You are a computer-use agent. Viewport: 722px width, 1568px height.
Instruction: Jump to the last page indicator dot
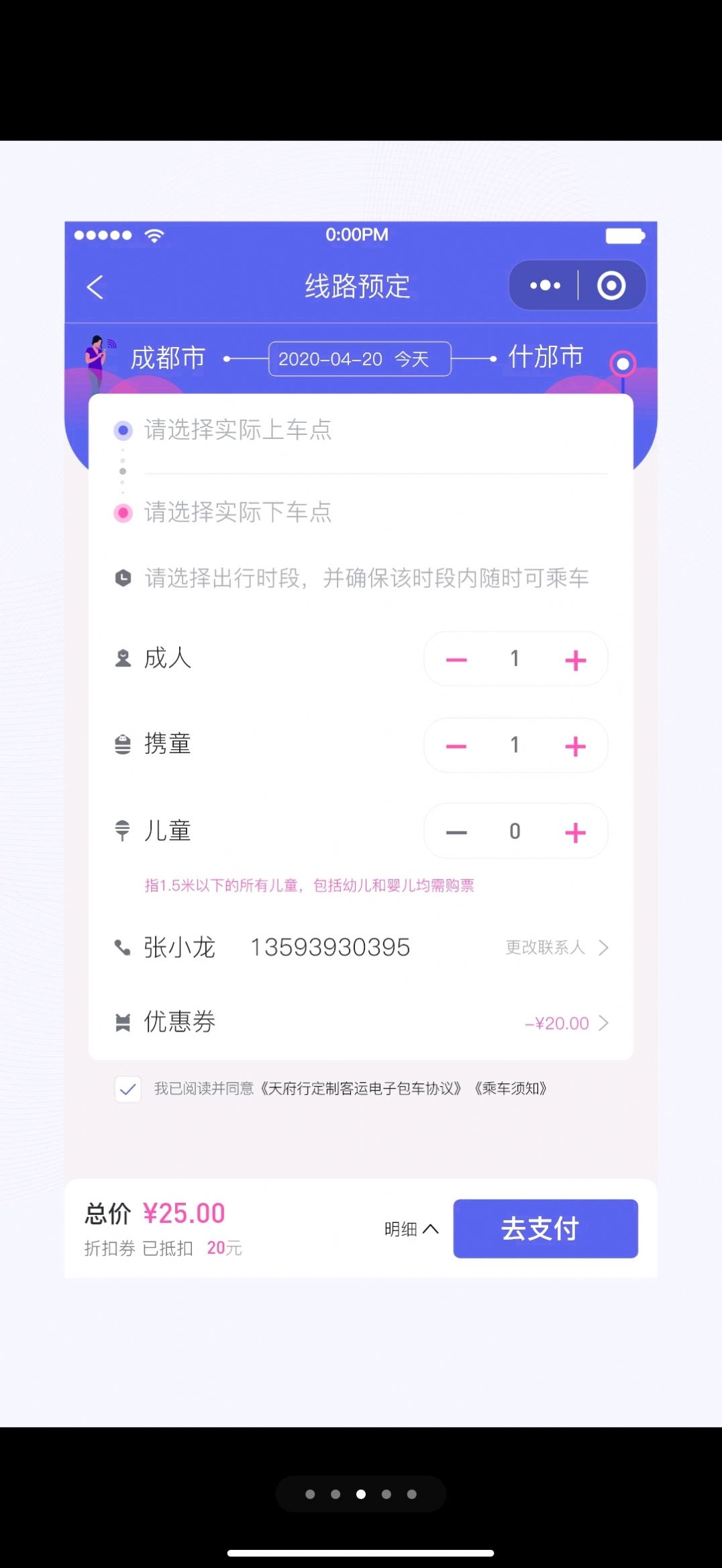coord(412,1494)
